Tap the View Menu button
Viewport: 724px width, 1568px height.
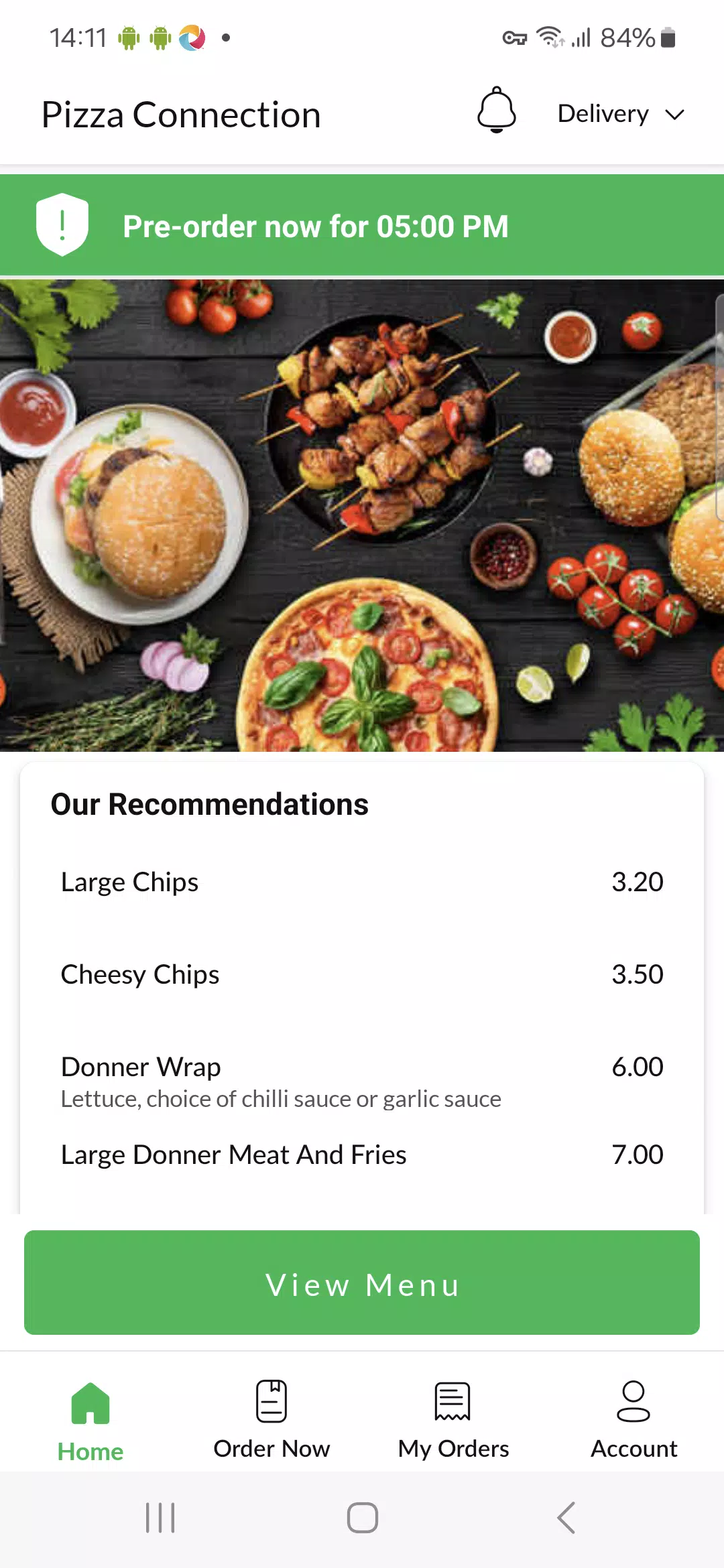[362, 1283]
